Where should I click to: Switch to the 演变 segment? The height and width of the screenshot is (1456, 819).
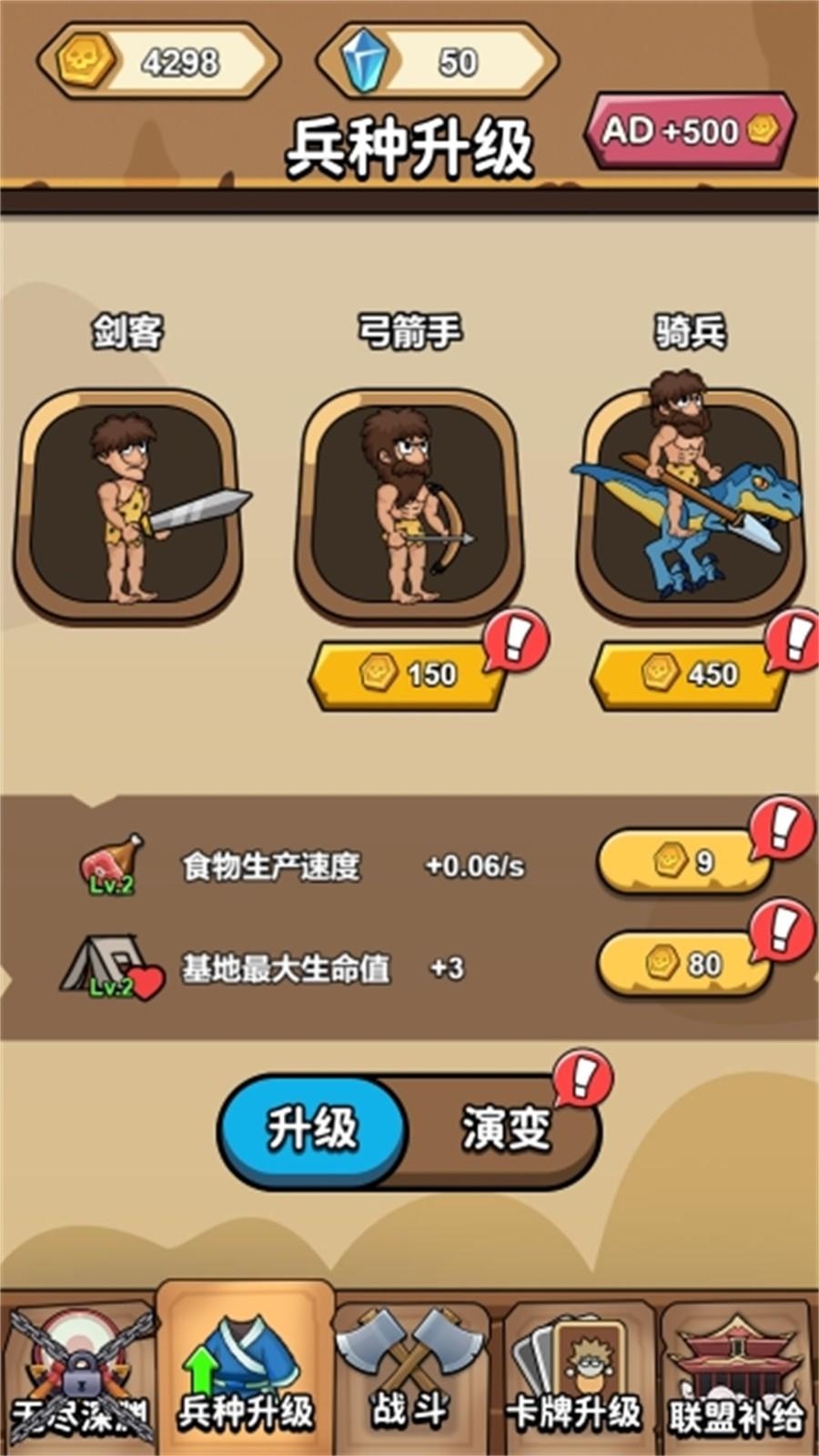click(x=505, y=1129)
